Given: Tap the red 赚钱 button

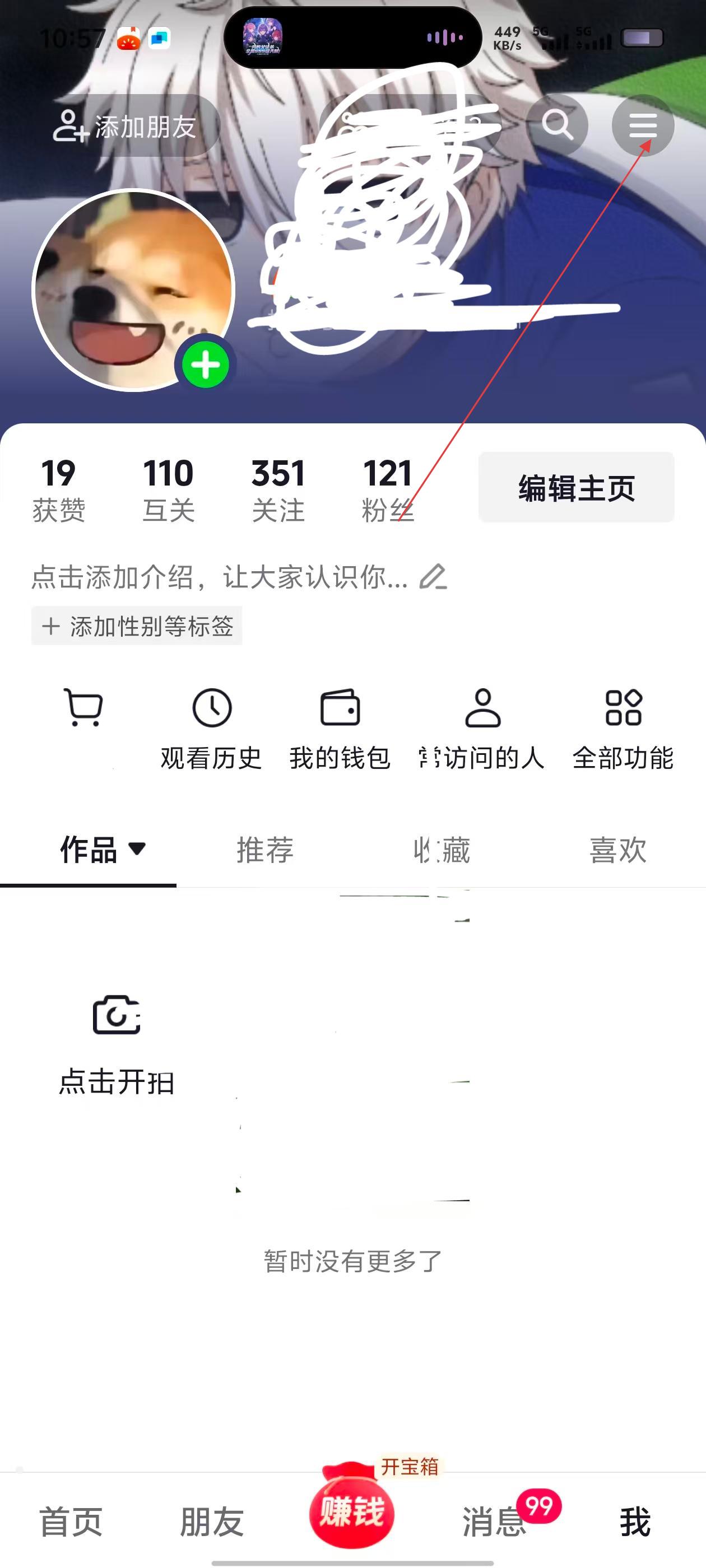Looking at the screenshot, I should tap(352, 1513).
